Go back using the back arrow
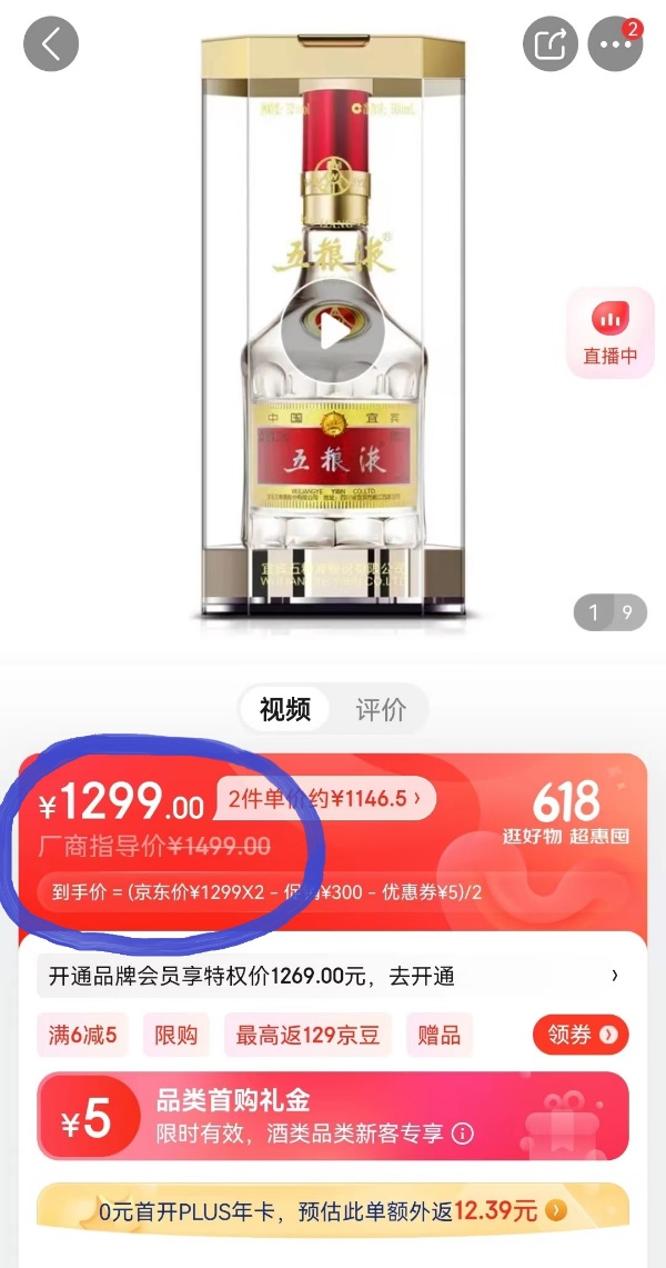Viewport: 666px width, 1268px height. [51, 44]
